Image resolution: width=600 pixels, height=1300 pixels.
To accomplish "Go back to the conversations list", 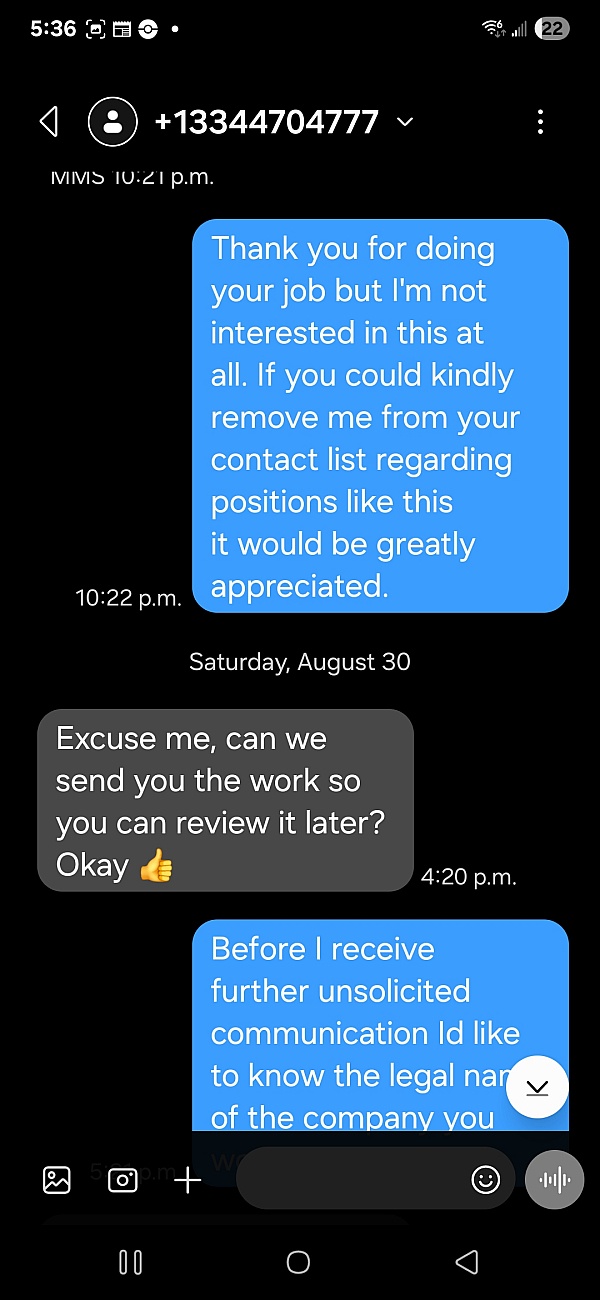I will pyautogui.click(x=48, y=122).
